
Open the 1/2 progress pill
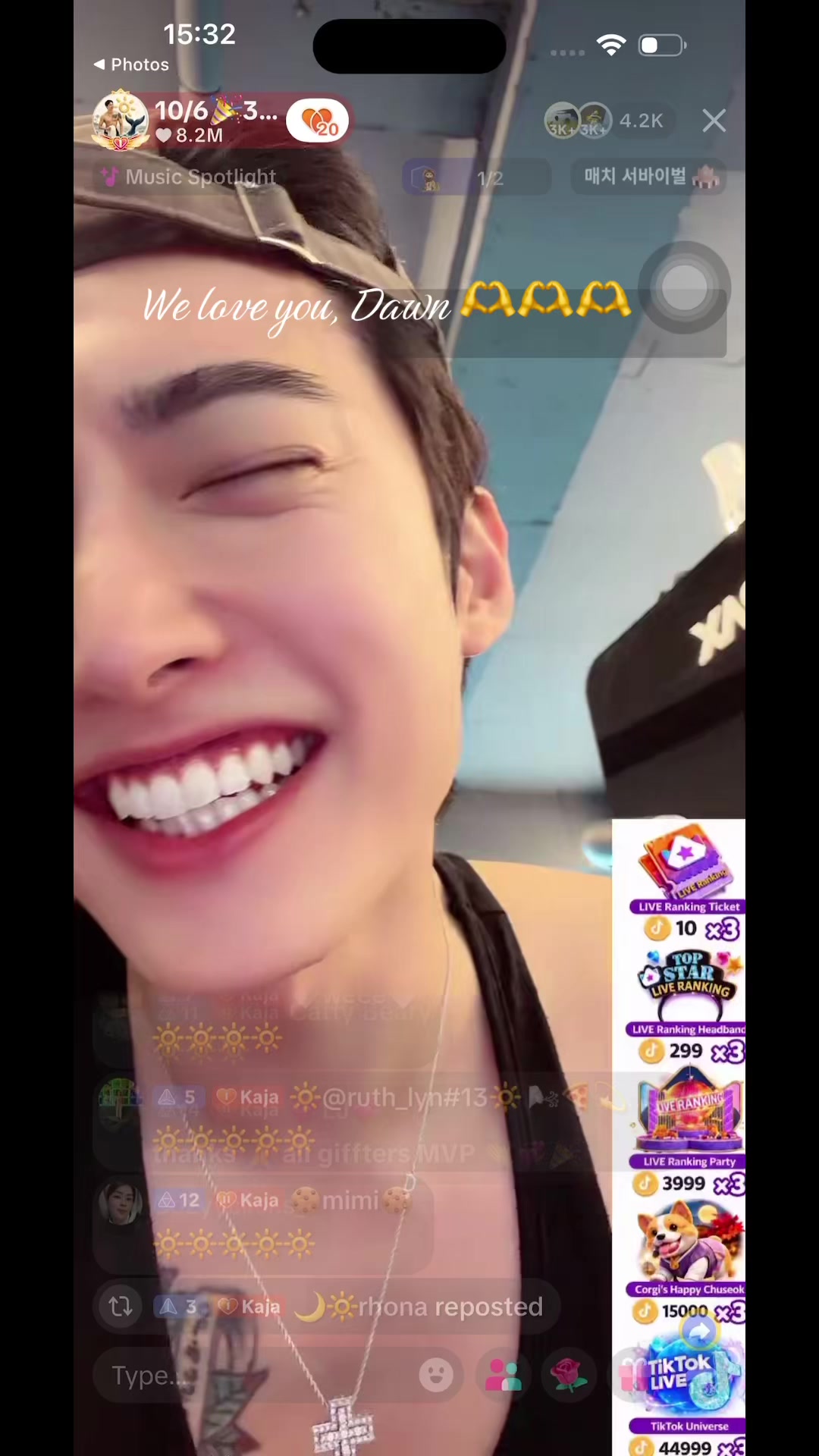tap(476, 178)
